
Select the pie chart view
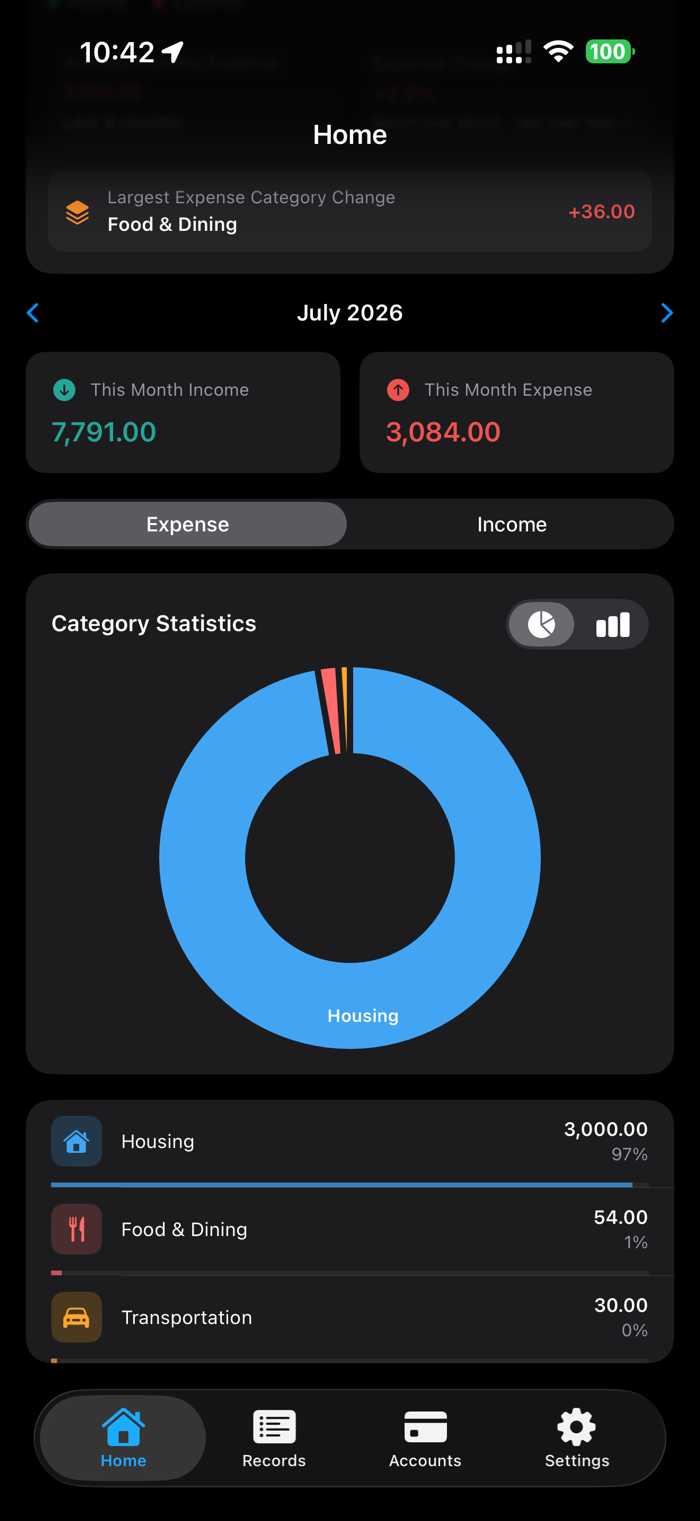542,625
